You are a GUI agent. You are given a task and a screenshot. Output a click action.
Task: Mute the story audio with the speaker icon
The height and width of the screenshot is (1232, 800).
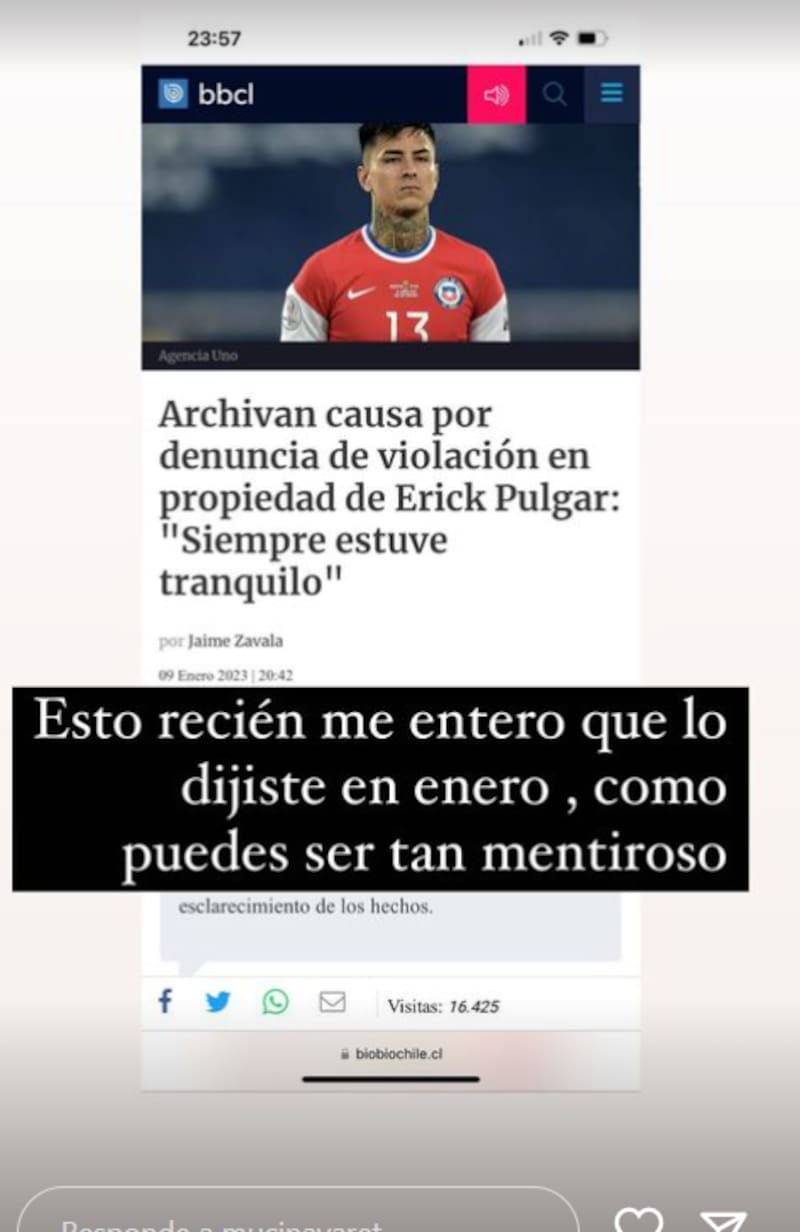click(x=496, y=92)
